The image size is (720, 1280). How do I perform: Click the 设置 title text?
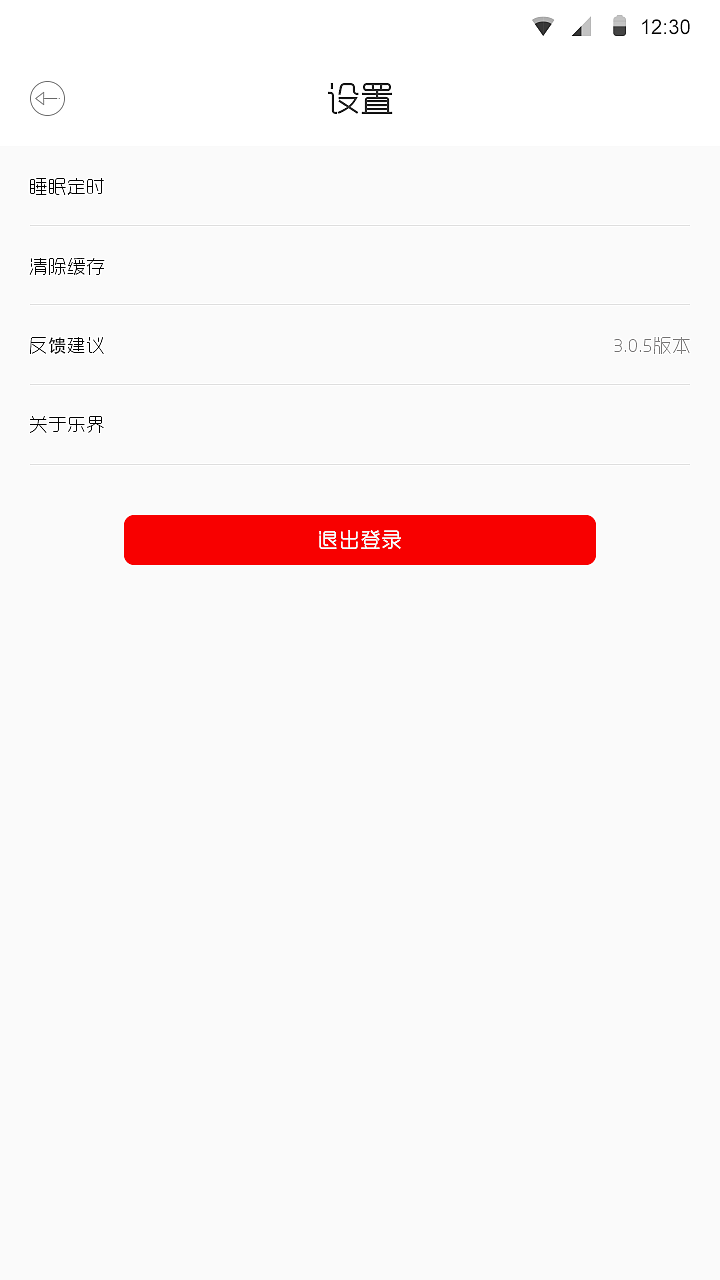(360, 99)
